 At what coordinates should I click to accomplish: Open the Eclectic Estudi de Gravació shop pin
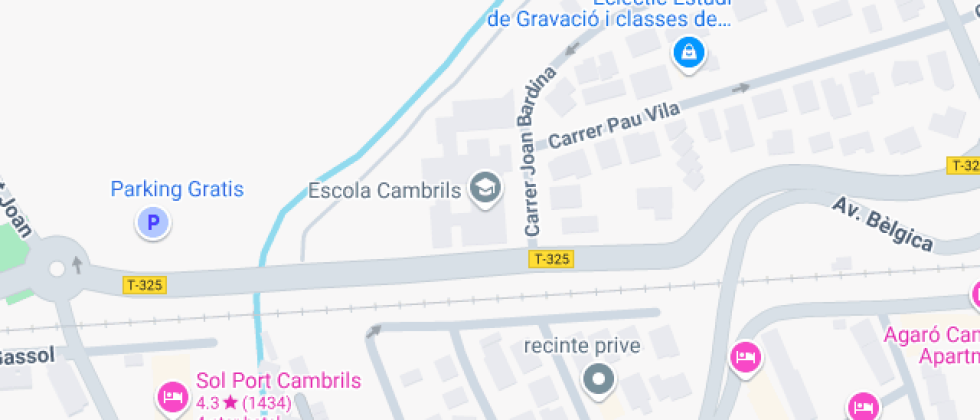coord(689,50)
